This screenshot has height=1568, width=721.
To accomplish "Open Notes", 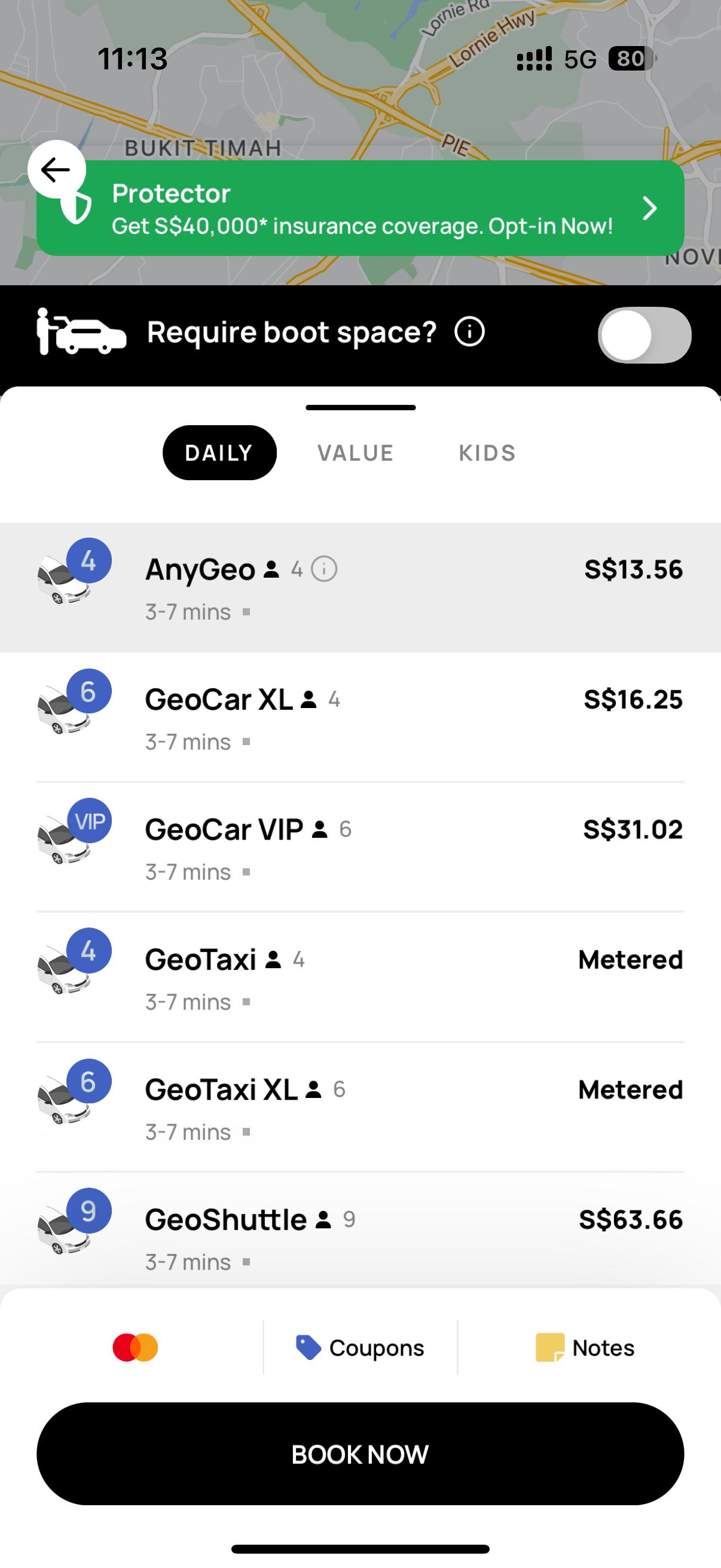I will (585, 1347).
